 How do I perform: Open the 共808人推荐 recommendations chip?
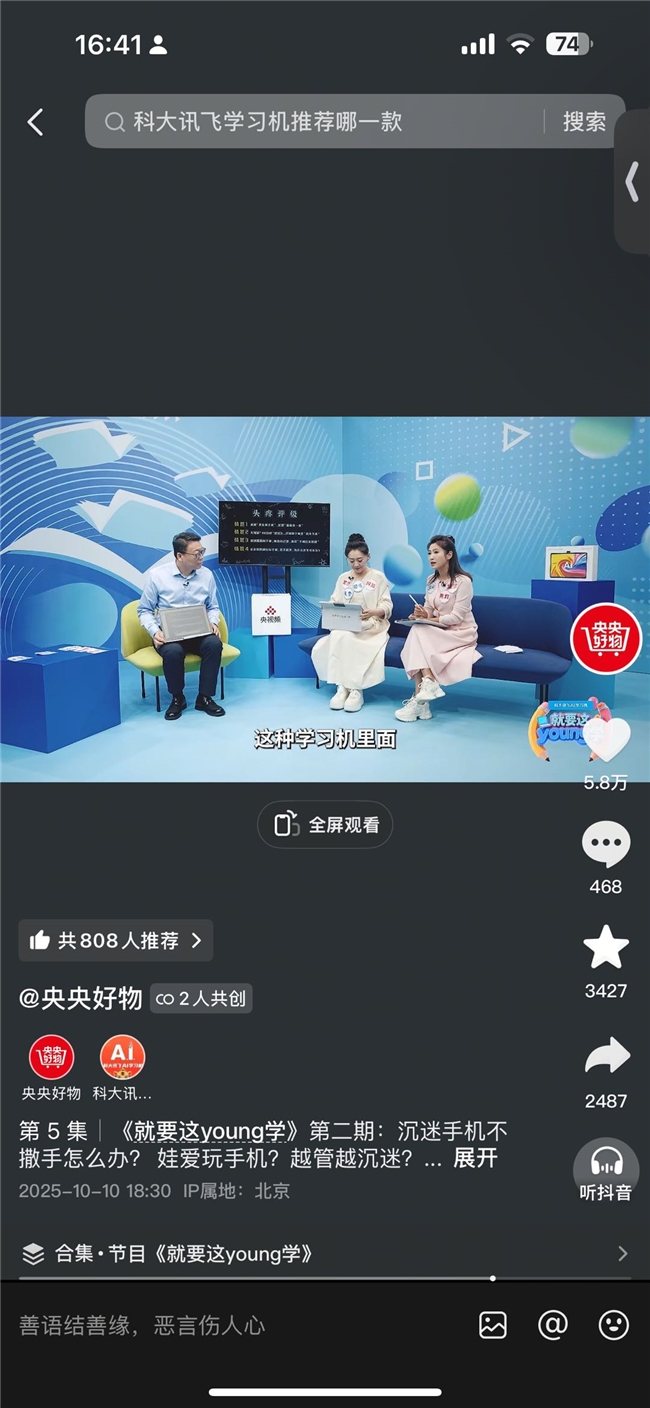(116, 940)
